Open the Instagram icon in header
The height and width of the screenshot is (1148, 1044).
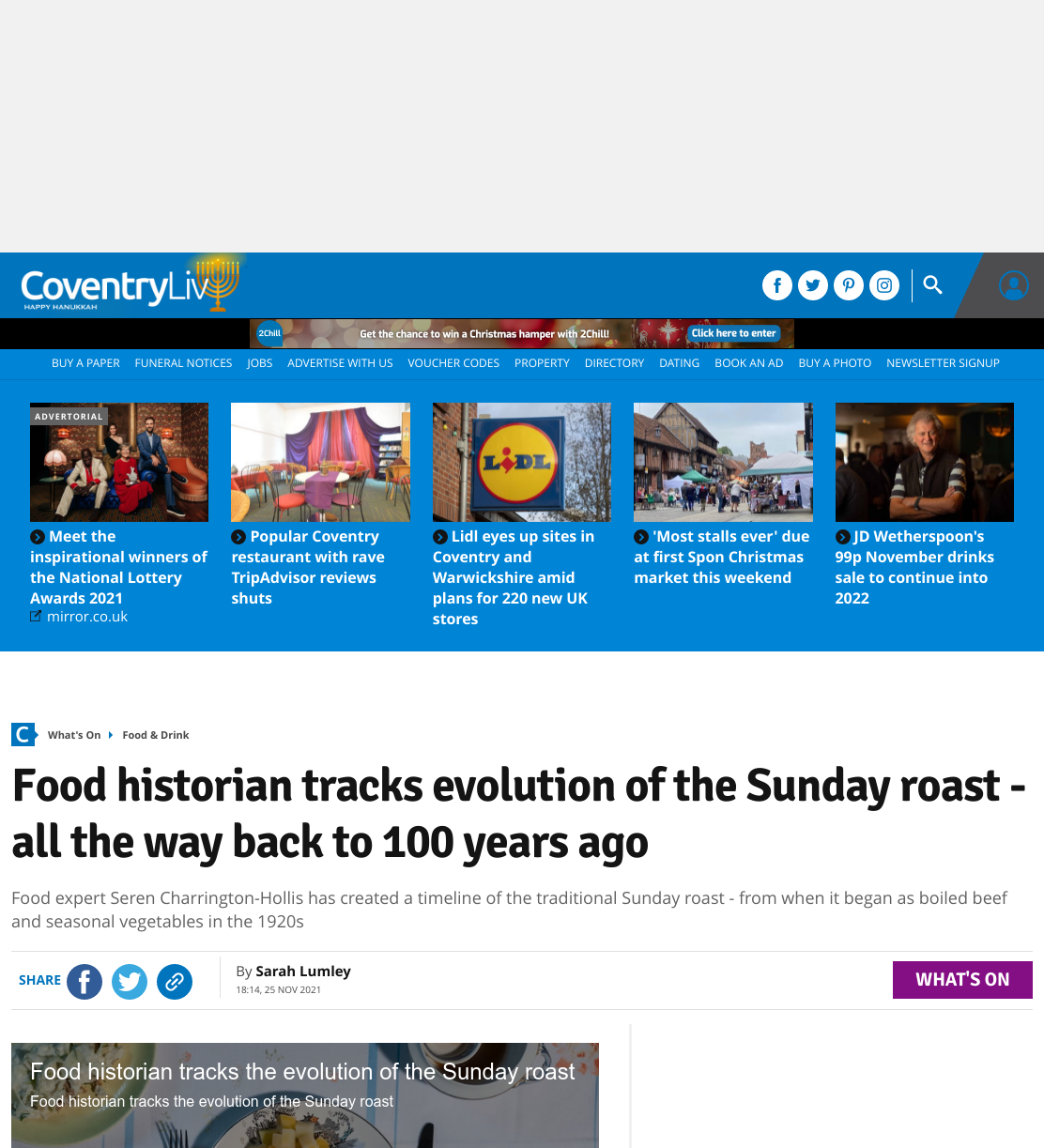884,285
